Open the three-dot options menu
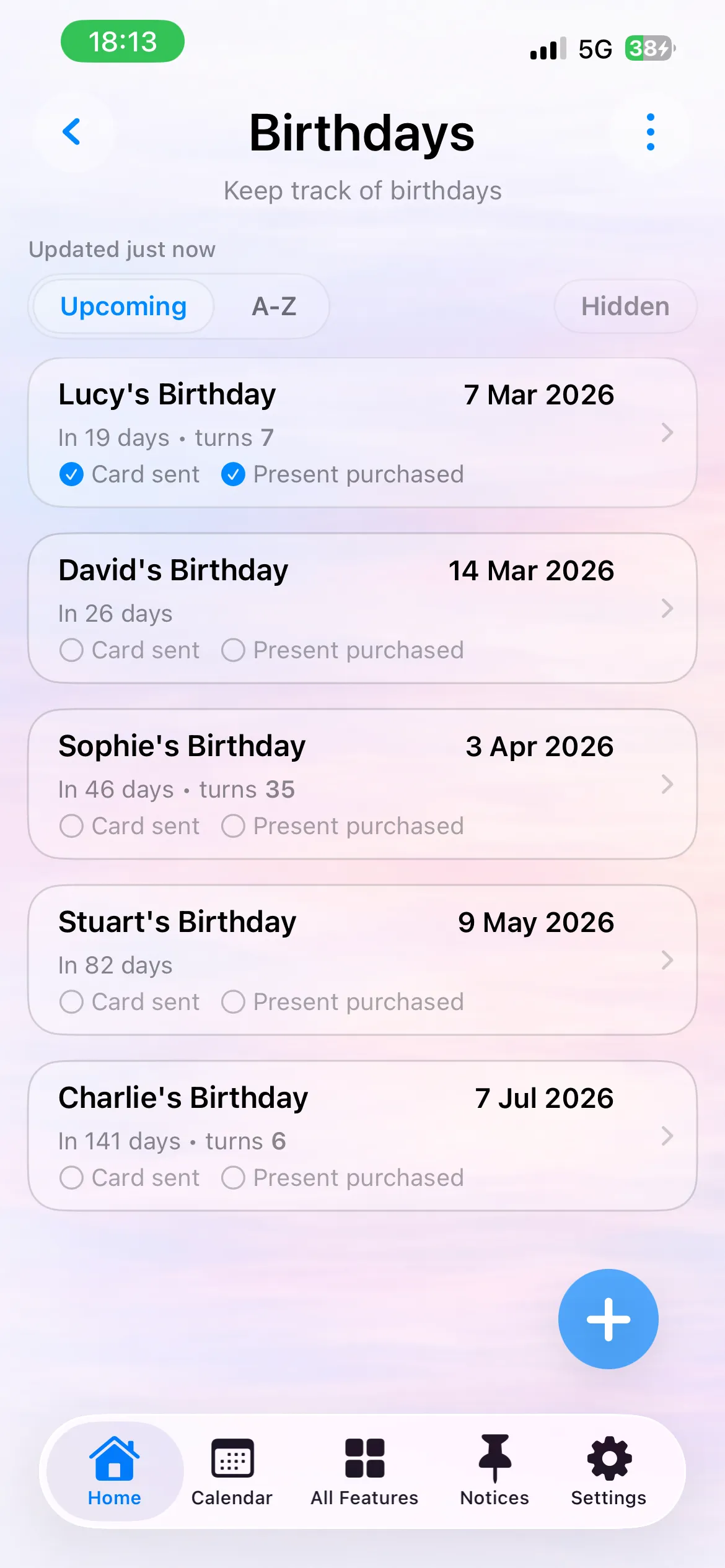 649,131
